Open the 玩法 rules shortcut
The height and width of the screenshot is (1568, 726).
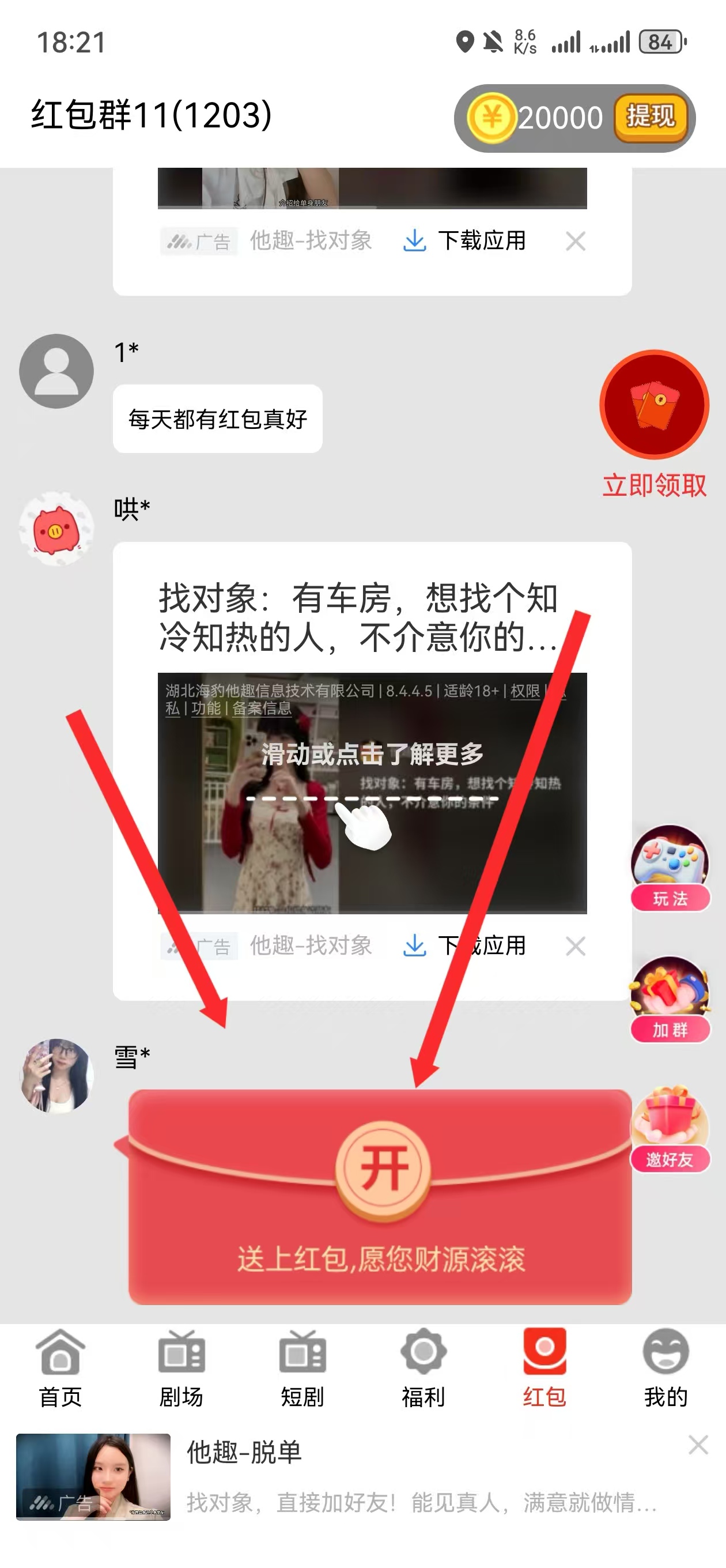670,868
